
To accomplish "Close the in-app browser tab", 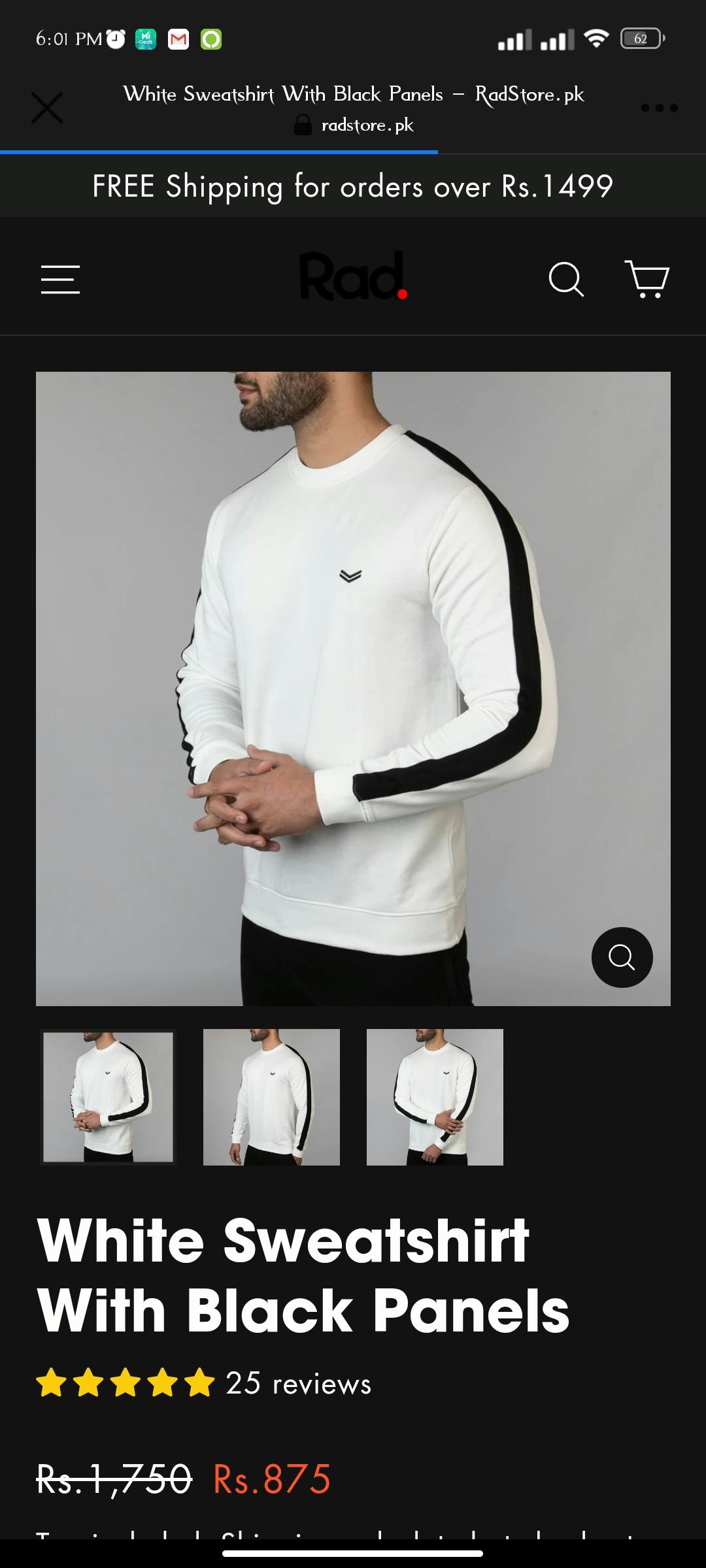I will tap(47, 108).
